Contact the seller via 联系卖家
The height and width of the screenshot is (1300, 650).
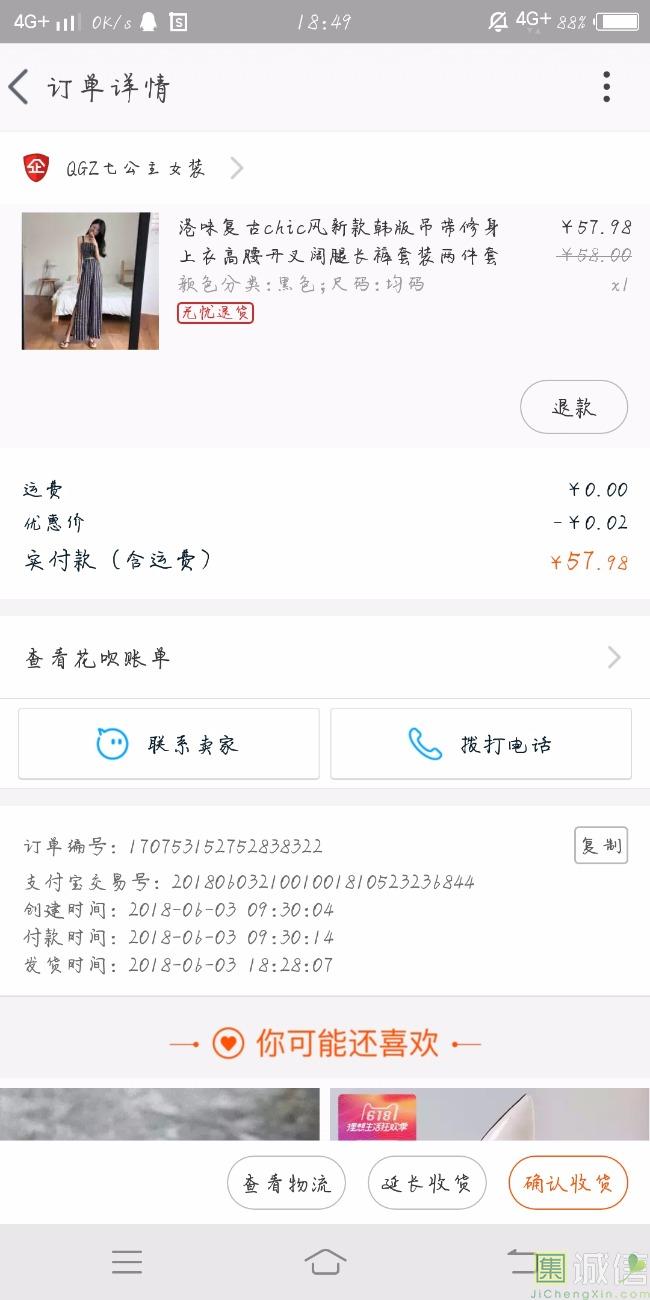point(169,744)
